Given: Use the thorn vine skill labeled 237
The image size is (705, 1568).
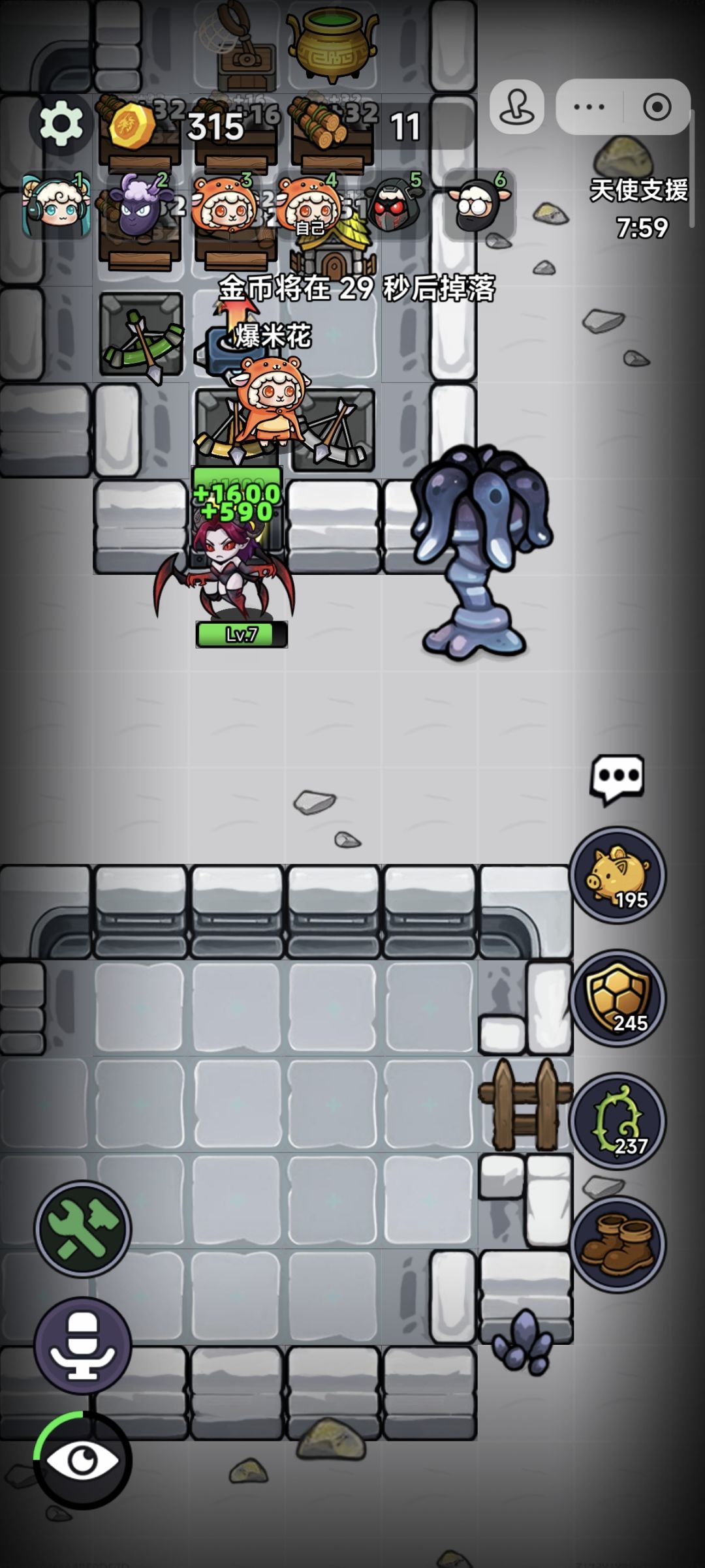Looking at the screenshot, I should 618,1120.
